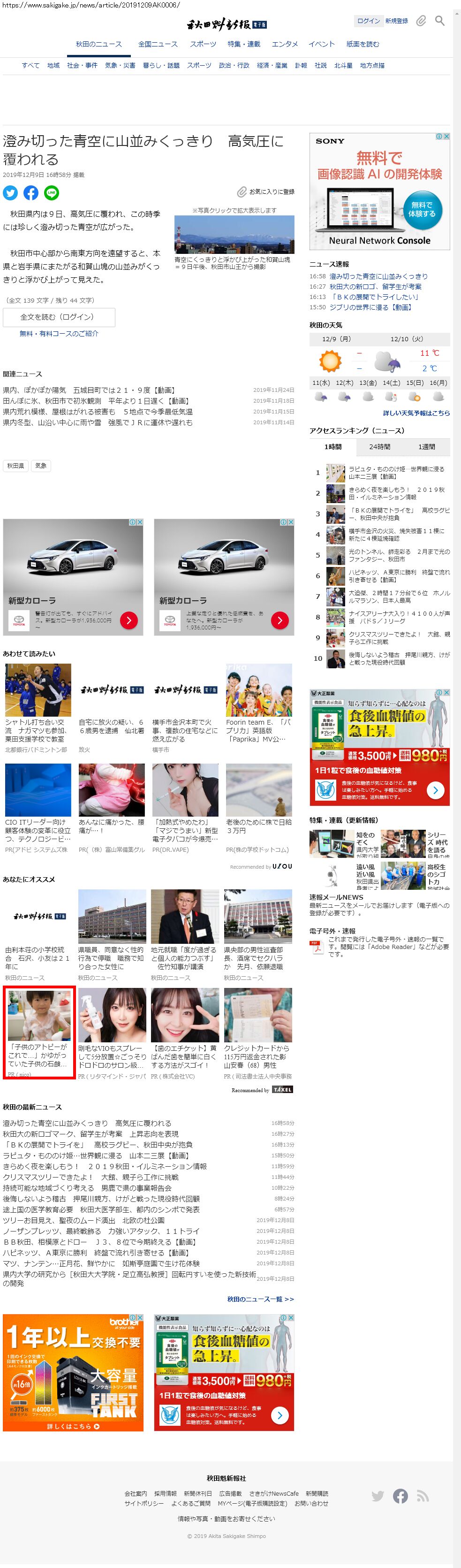Switch to 全国ニュース tab
This screenshot has height=1568, width=461.
tap(158, 44)
